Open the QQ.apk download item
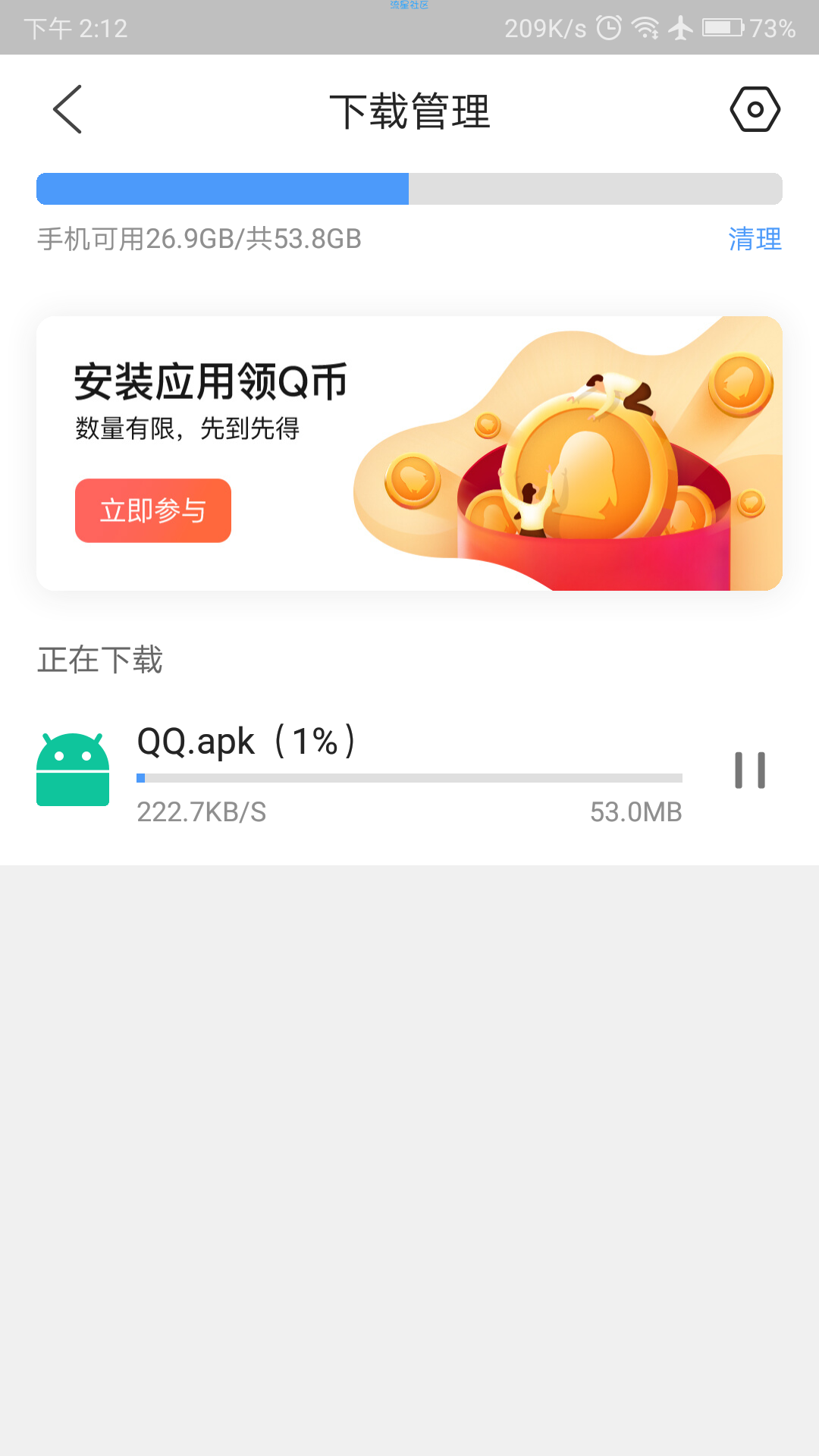This screenshot has height=1456, width=819. pyautogui.click(x=409, y=773)
